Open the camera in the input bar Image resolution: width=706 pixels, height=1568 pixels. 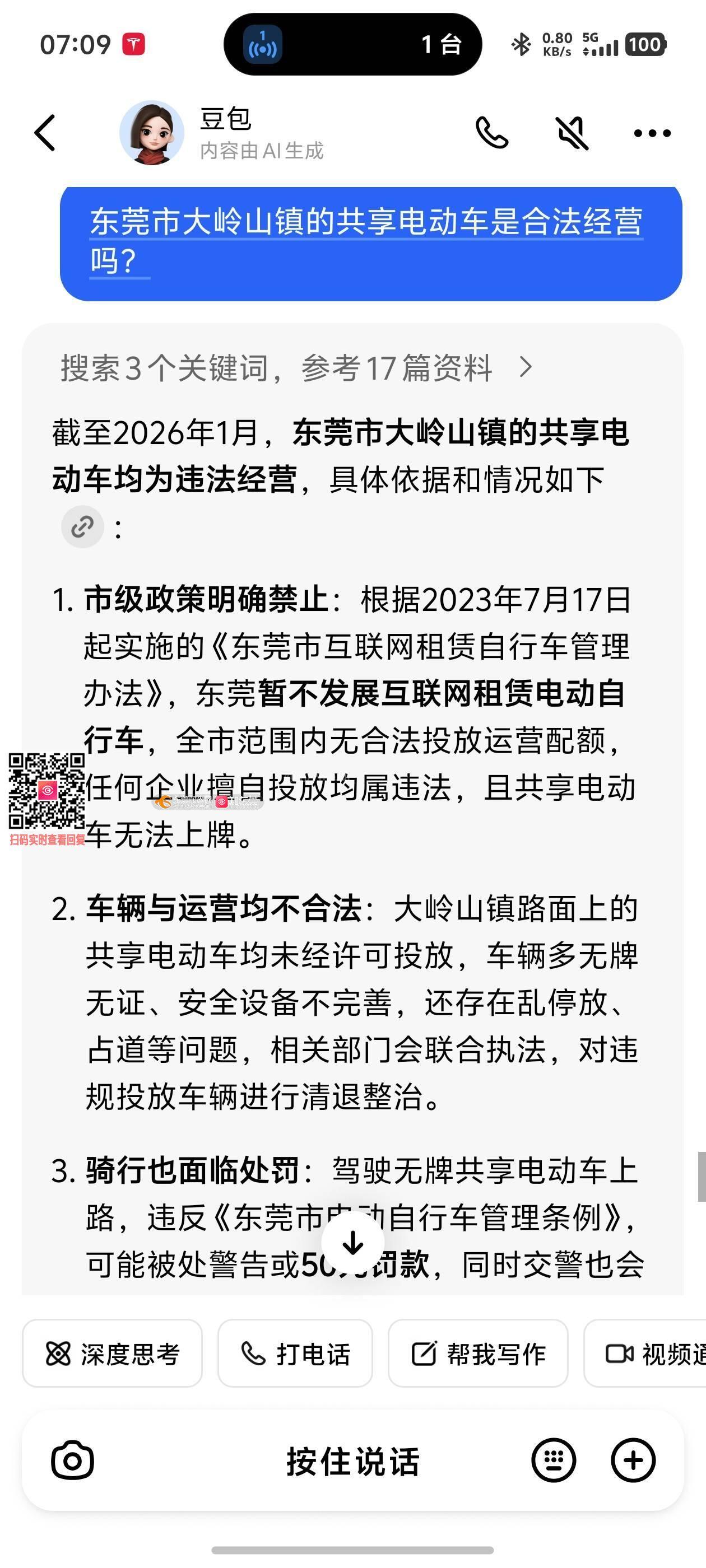tap(72, 1460)
